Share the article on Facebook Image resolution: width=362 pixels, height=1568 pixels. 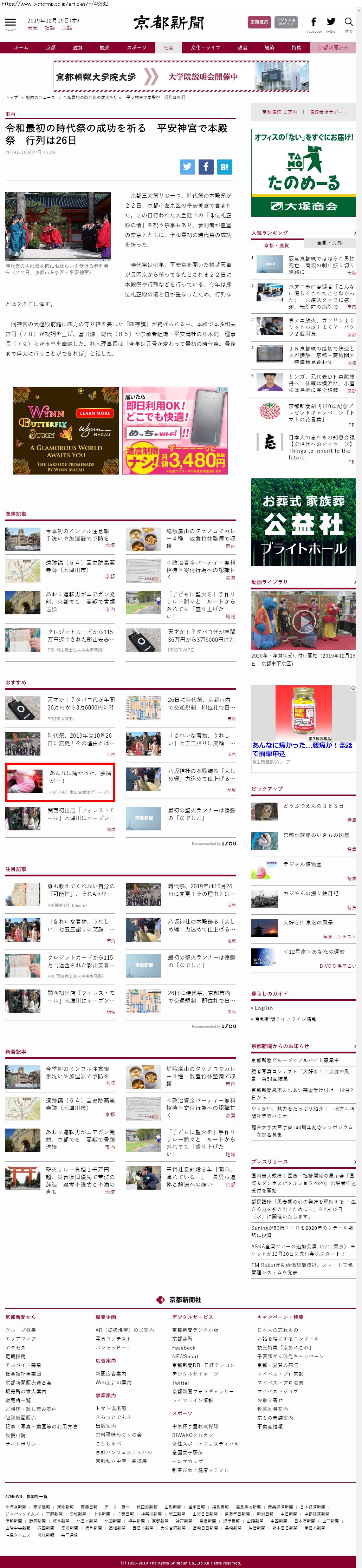tap(206, 166)
